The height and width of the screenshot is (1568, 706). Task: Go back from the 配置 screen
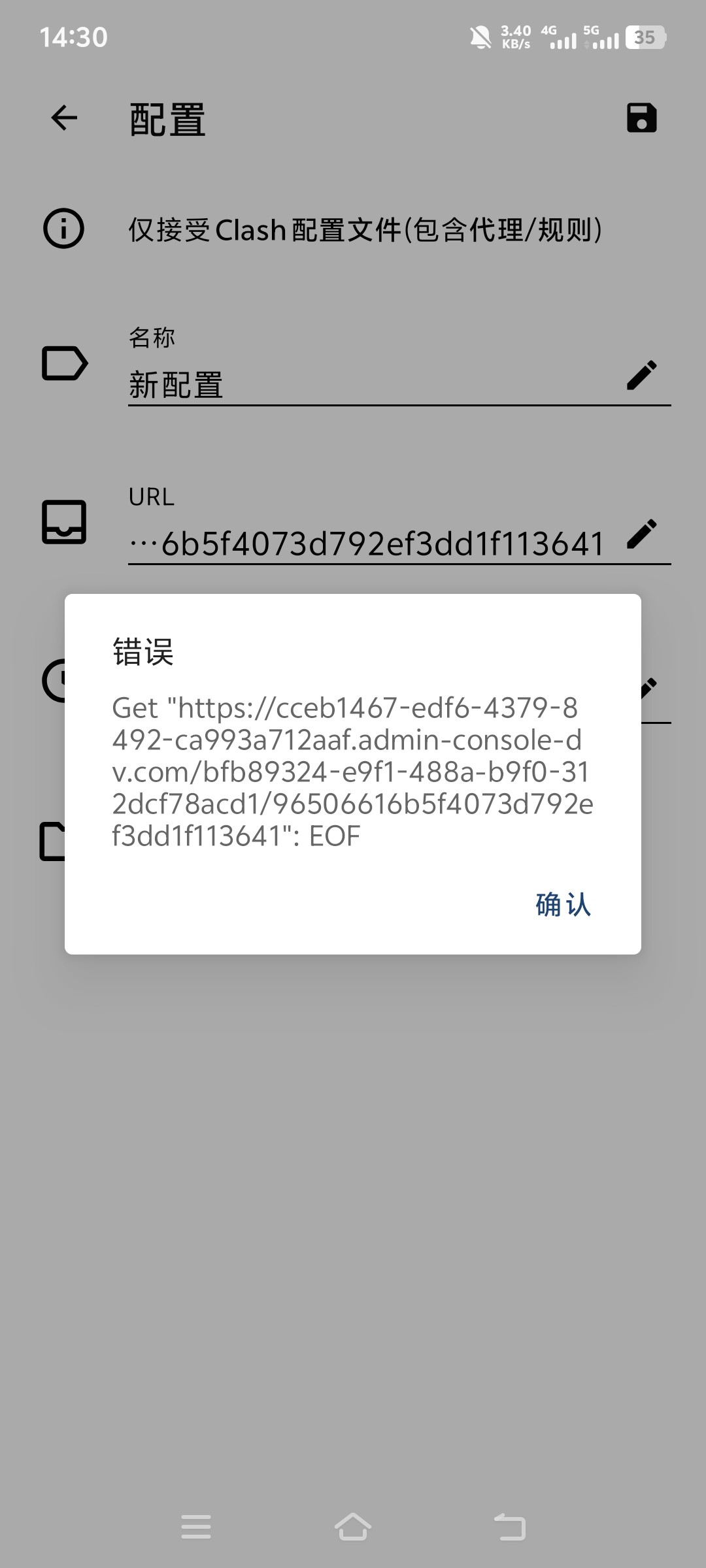[64, 118]
